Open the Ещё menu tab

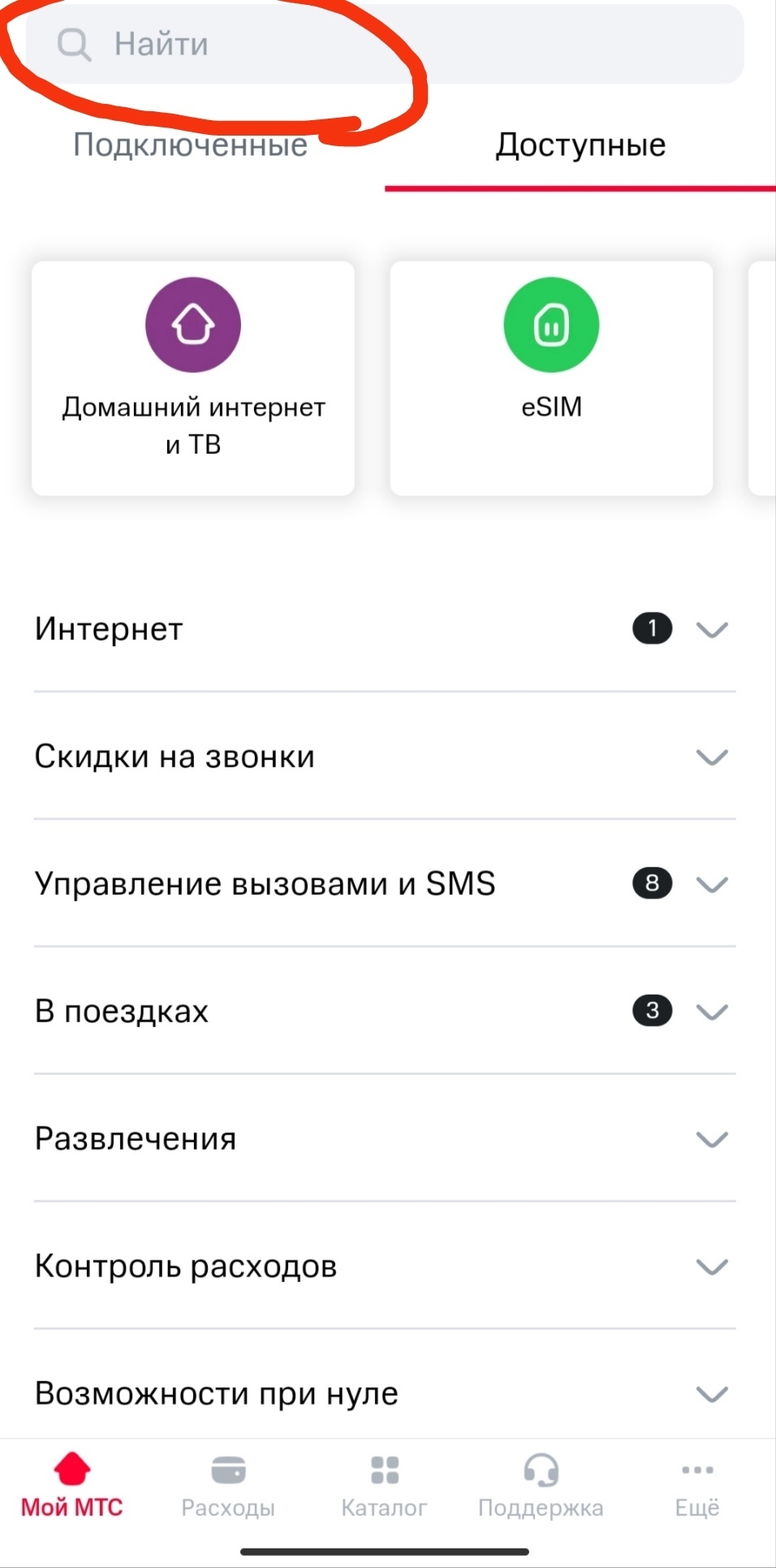(x=697, y=1486)
